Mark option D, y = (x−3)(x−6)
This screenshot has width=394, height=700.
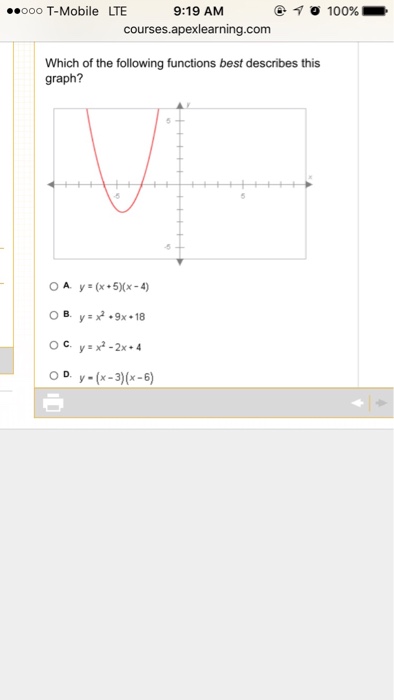tap(54, 375)
